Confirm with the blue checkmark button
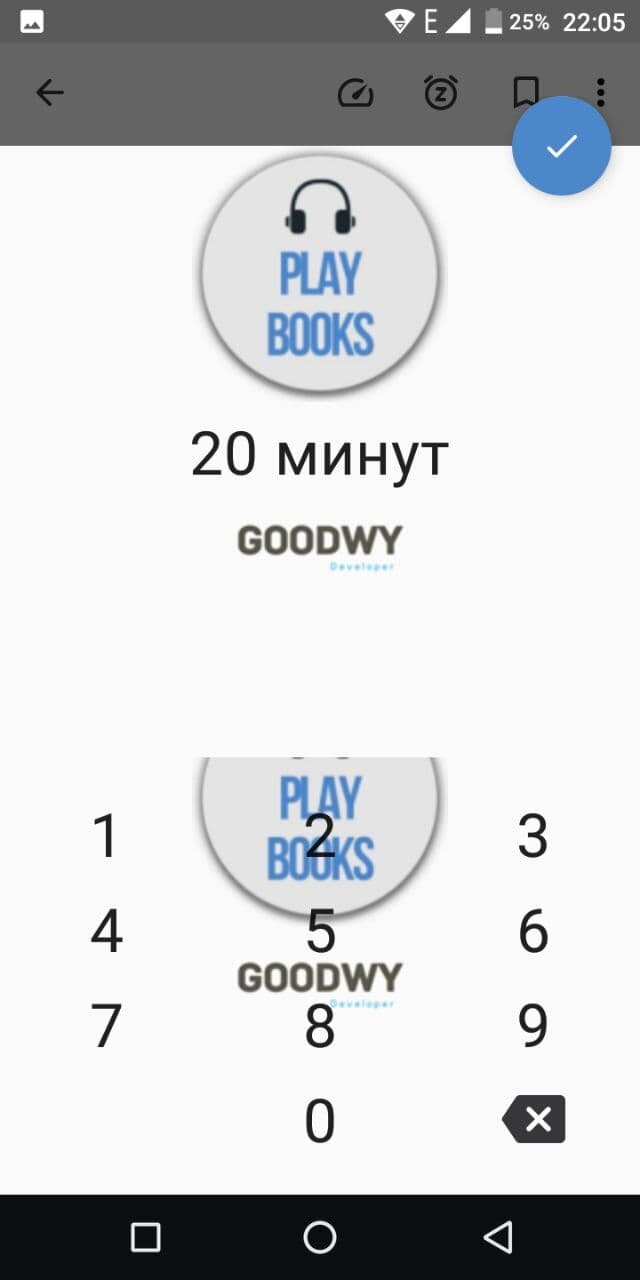The width and height of the screenshot is (640, 1280). 562,146
